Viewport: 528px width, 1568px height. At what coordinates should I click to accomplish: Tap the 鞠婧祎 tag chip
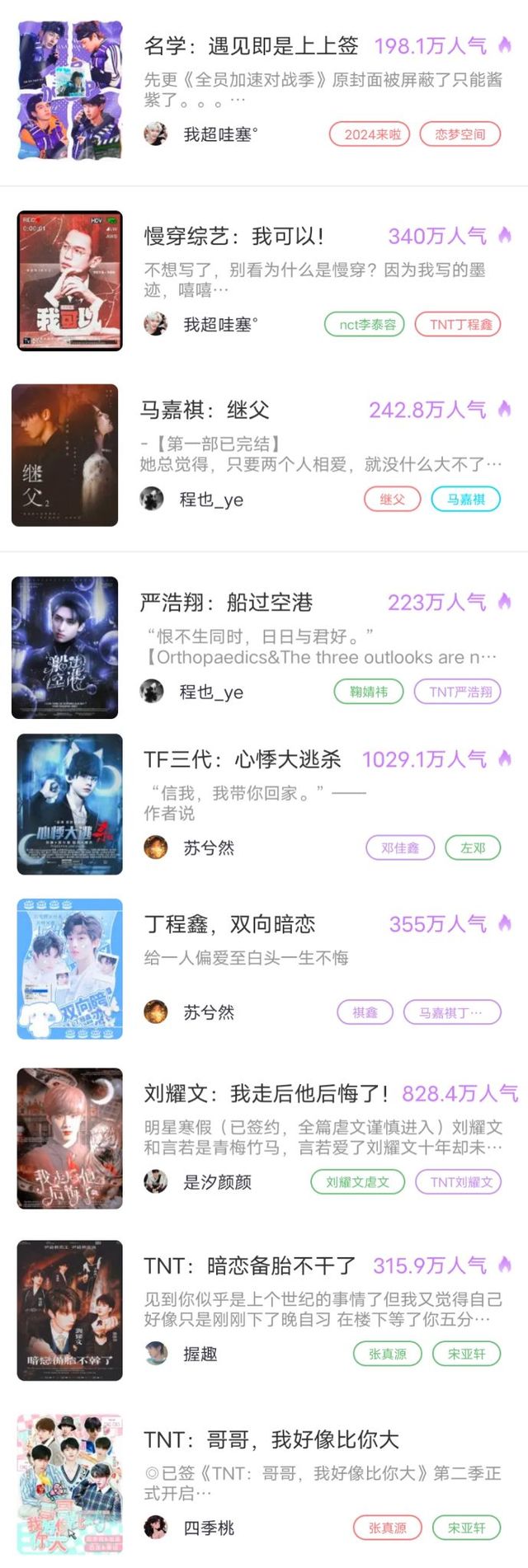coord(368,692)
